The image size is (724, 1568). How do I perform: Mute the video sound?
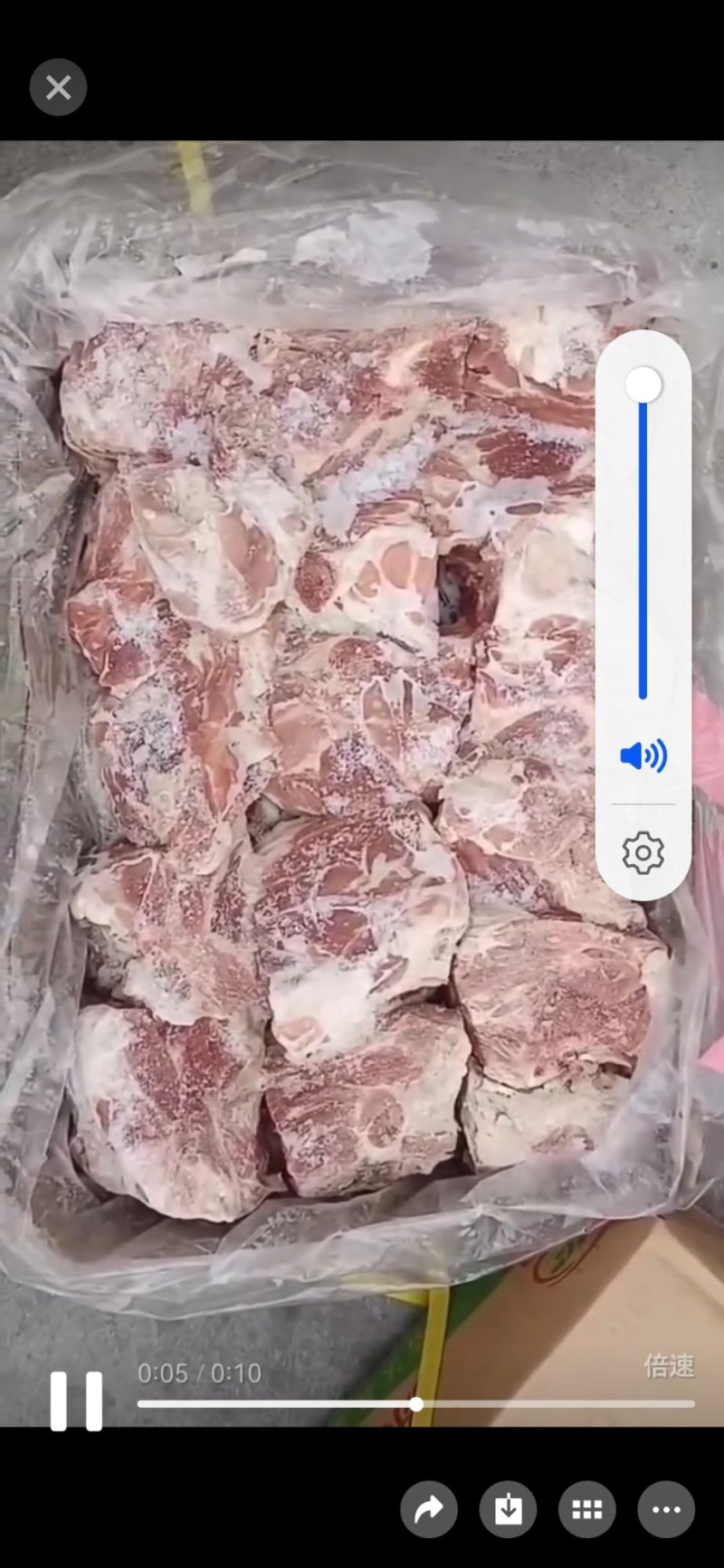[643, 755]
